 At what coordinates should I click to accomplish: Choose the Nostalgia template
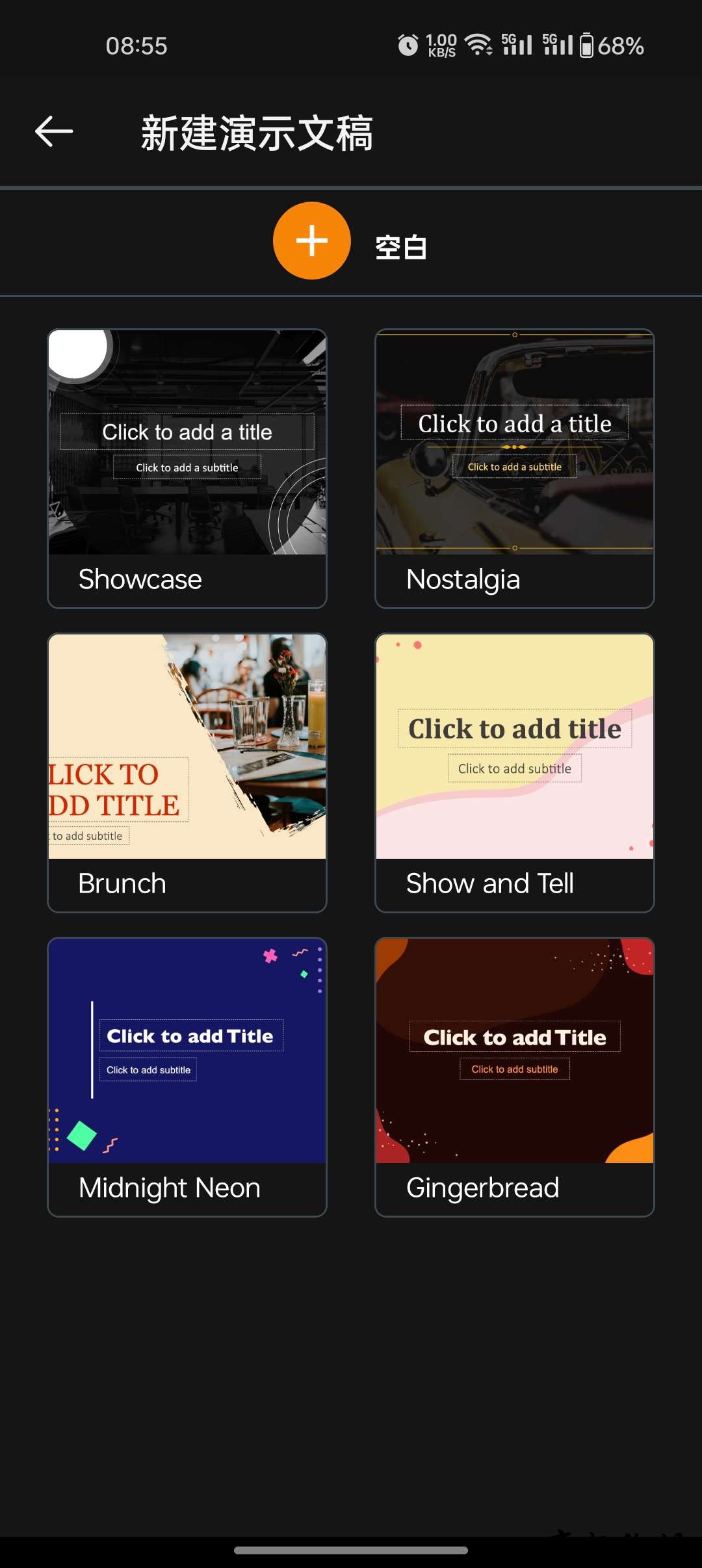(514, 468)
